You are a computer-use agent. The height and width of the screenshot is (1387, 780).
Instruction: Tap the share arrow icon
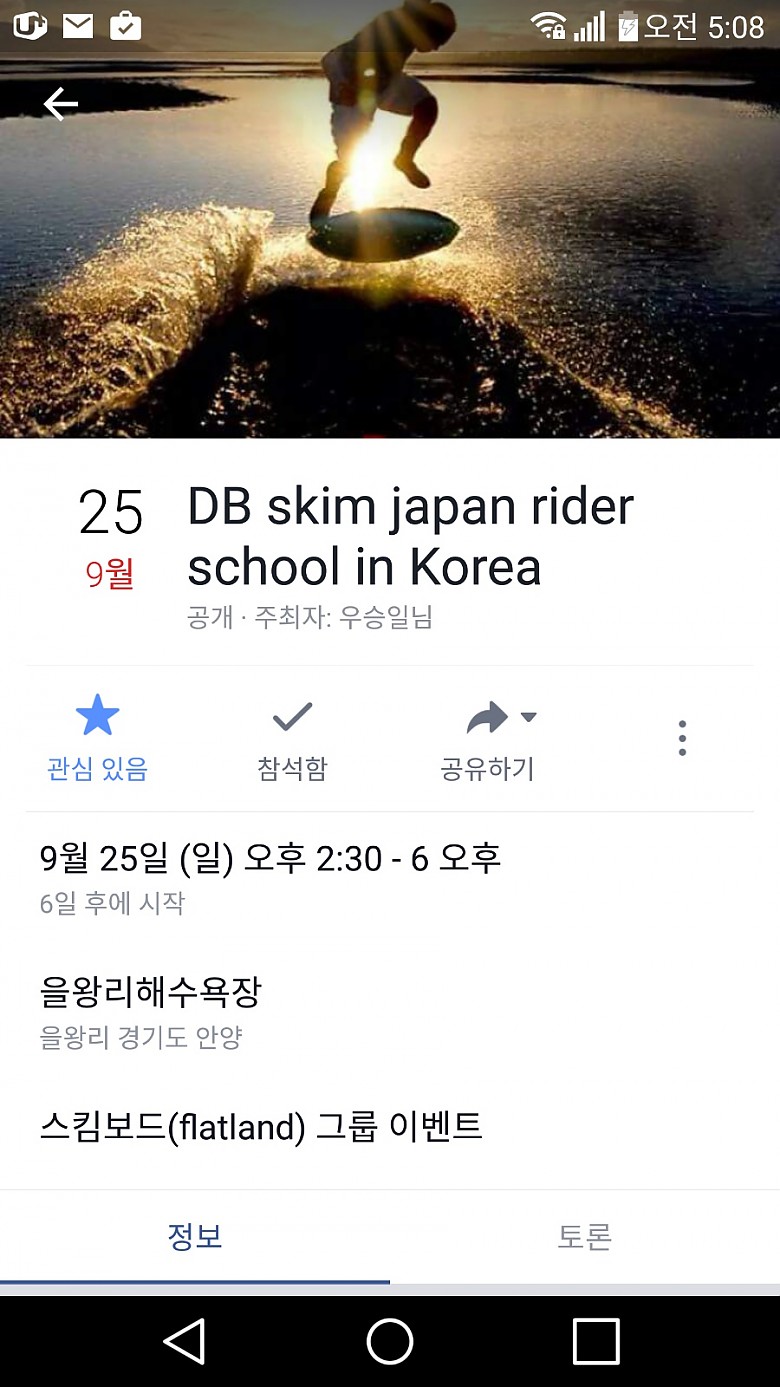(486, 716)
